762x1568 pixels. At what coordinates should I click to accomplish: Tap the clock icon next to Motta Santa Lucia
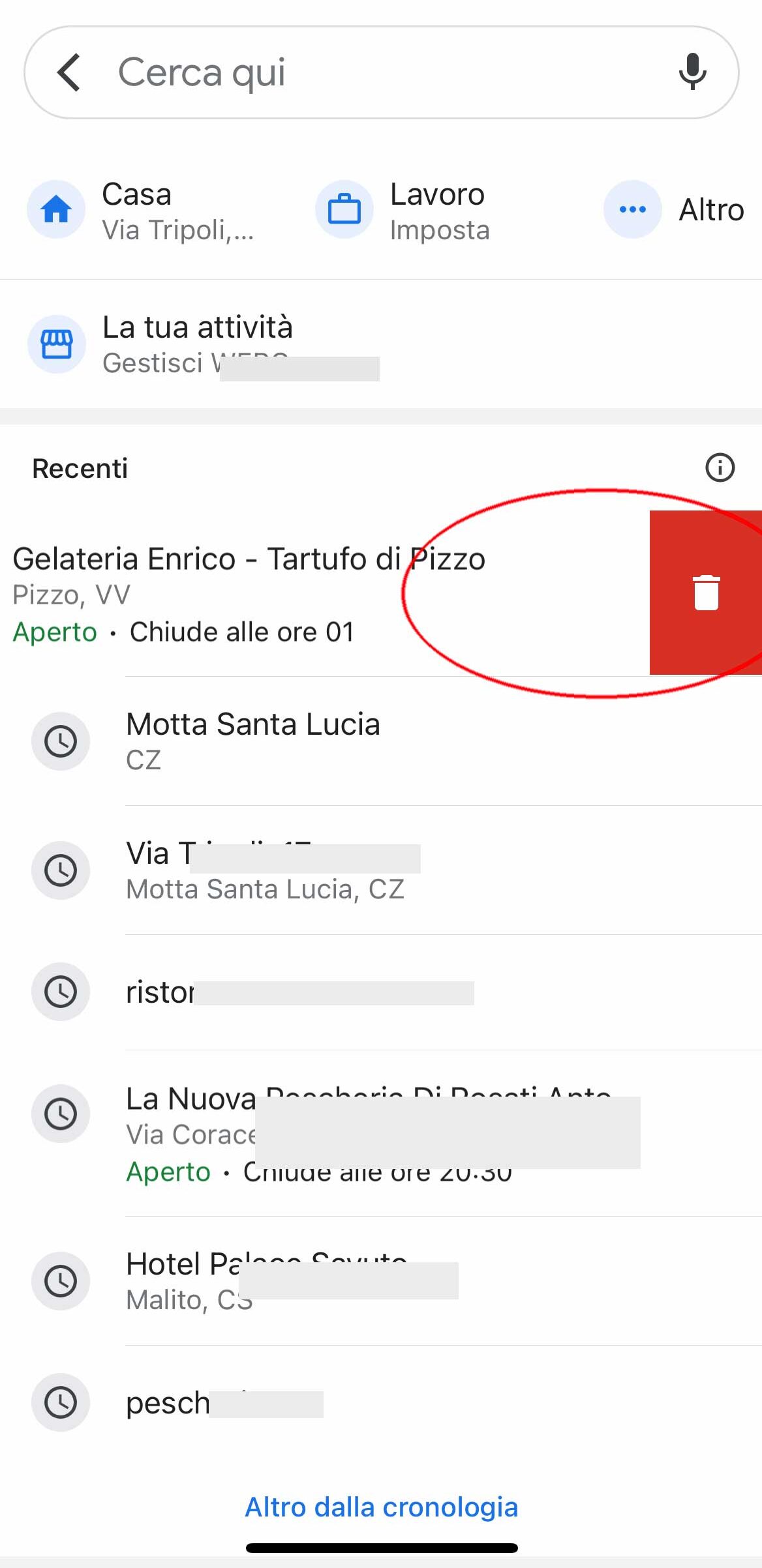61,742
